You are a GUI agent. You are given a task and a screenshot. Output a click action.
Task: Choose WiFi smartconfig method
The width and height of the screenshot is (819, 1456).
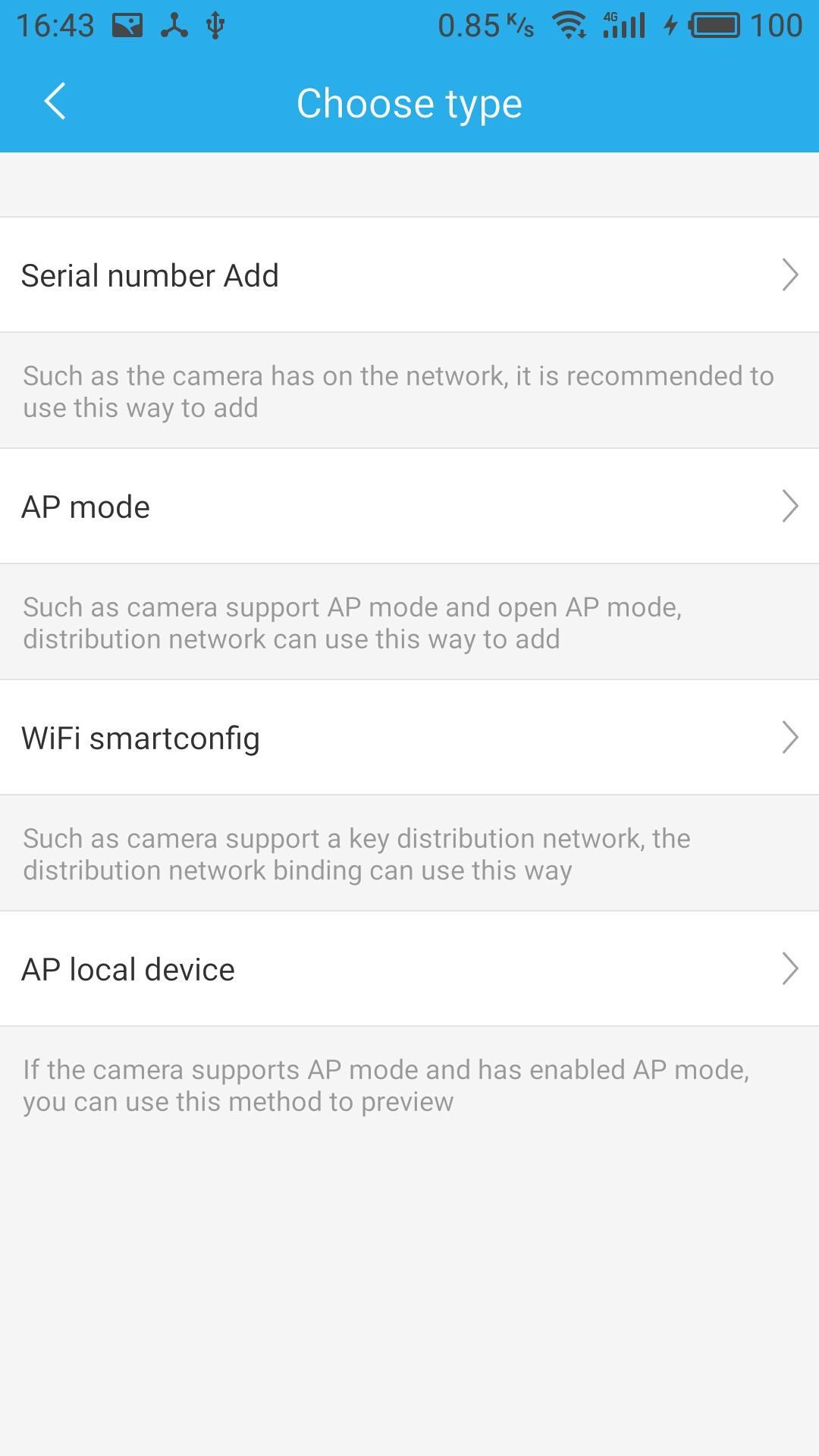tap(409, 738)
